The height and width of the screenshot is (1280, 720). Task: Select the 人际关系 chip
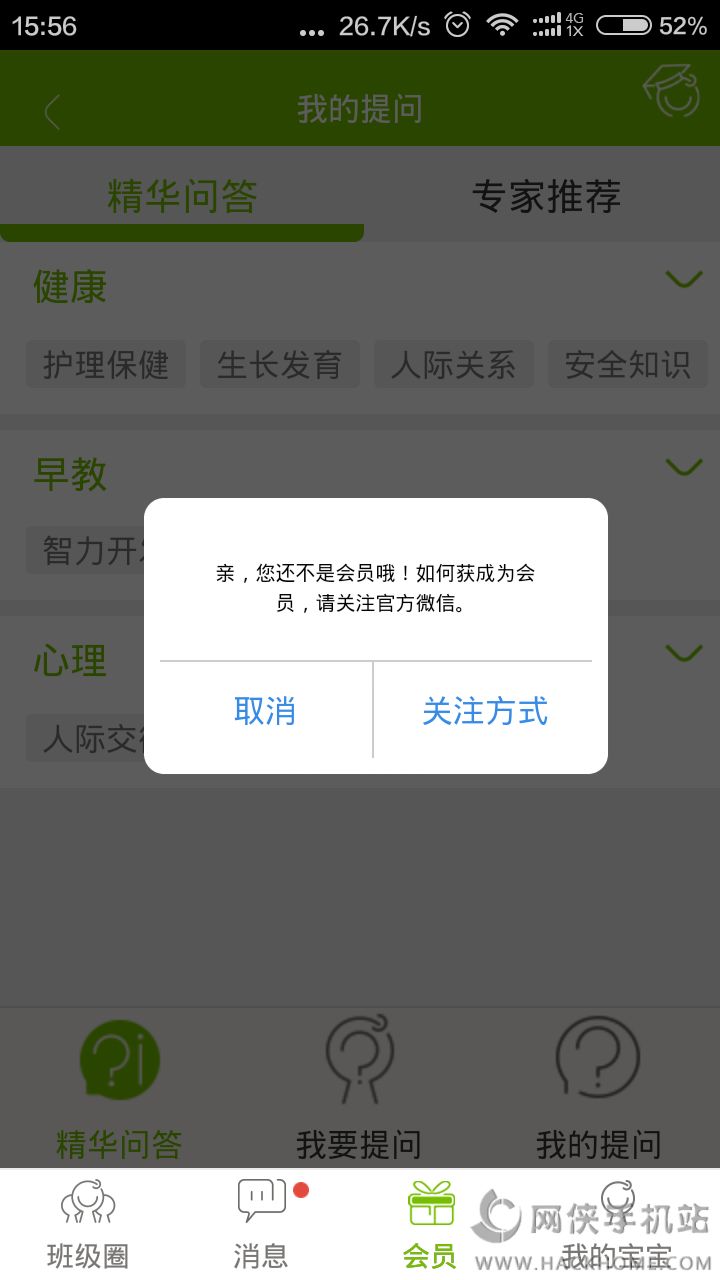pyautogui.click(x=453, y=364)
